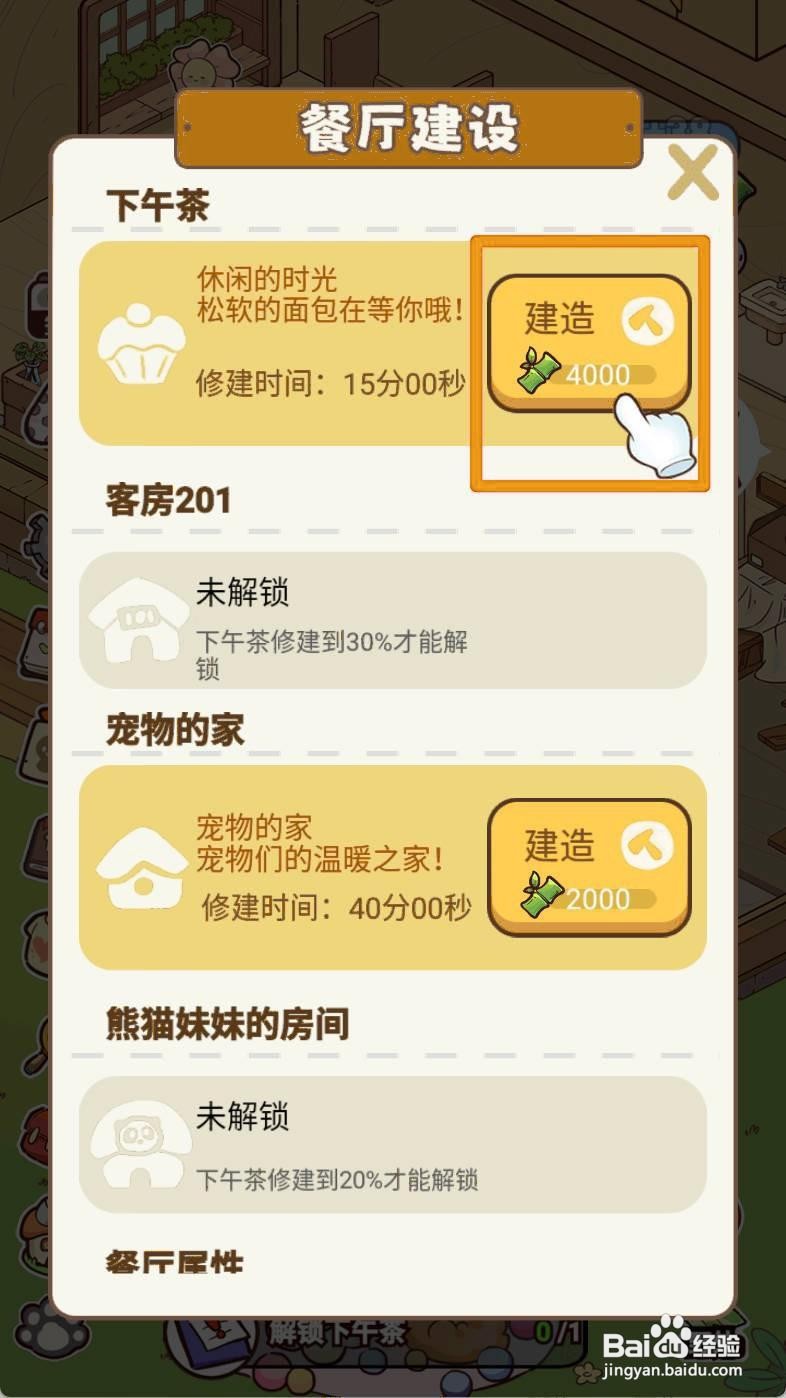Click the locked house icon for 客房201
Image resolution: width=786 pixels, height=1398 pixels.
point(140,618)
